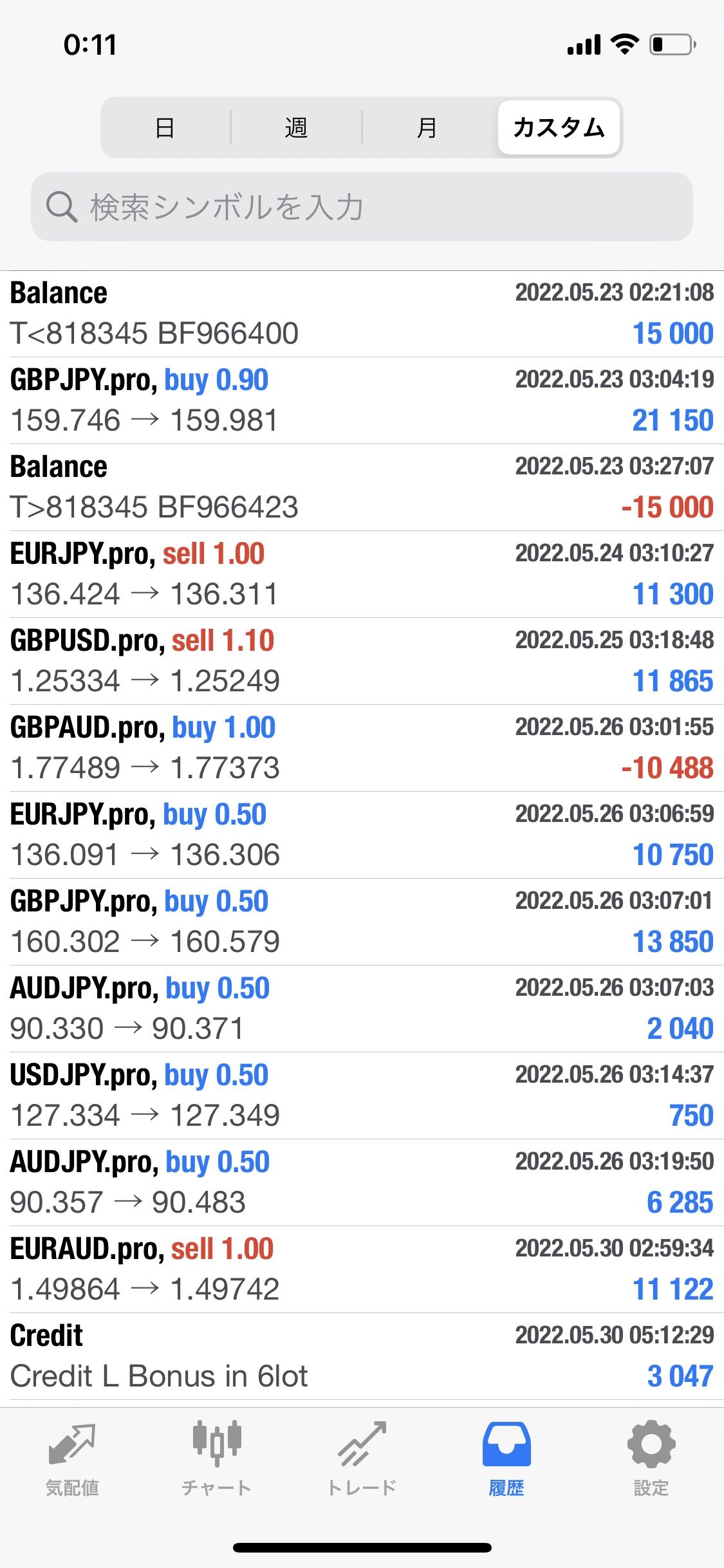Expand the EURJPY.pro sell 1.00 trade
Screen dimensions: 724x1568
[x=362, y=574]
